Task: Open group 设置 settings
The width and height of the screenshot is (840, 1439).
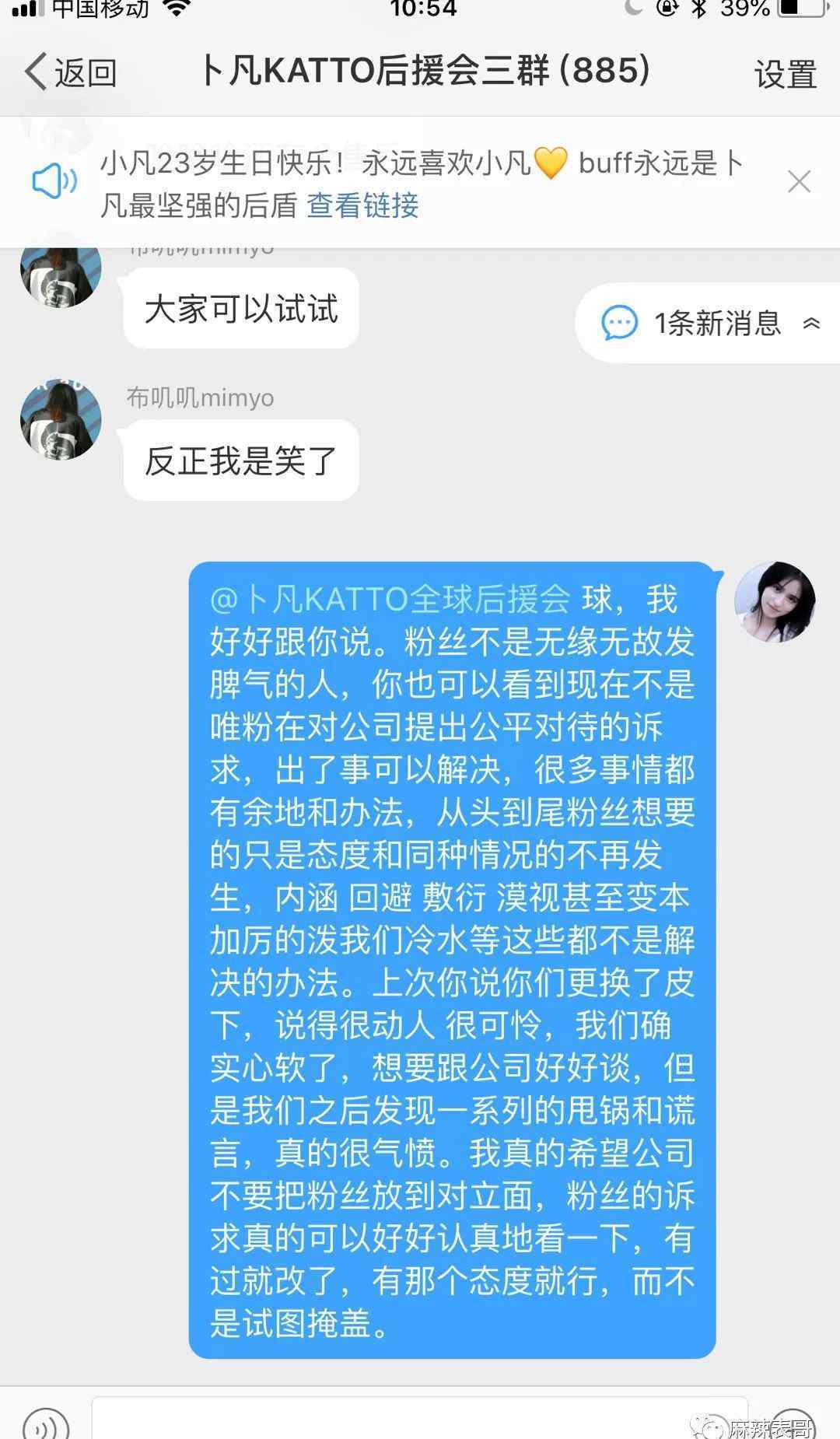Action: pos(785,75)
